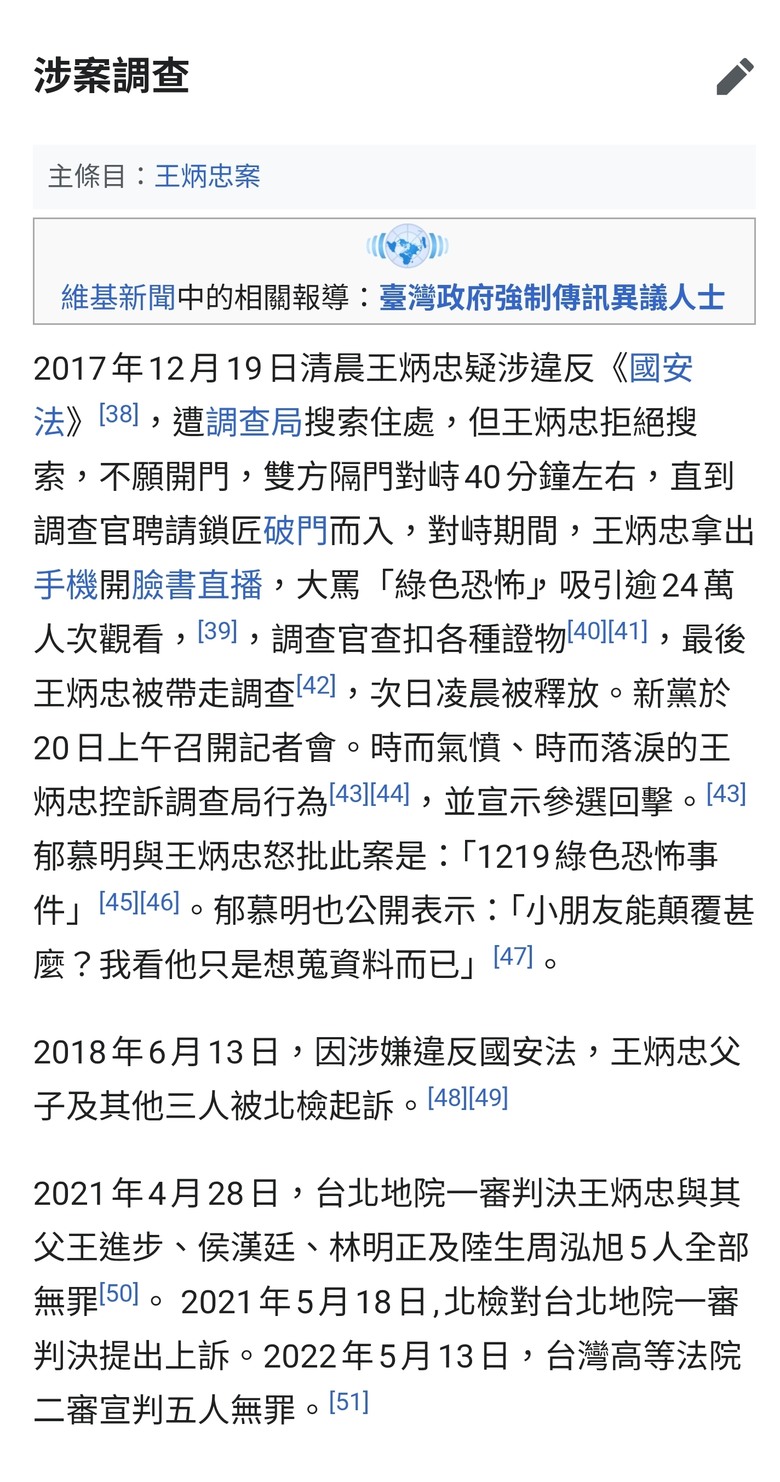Image resolution: width=780 pixels, height=1482 pixels.
Task: Open the 手機 link
Action: [66, 585]
